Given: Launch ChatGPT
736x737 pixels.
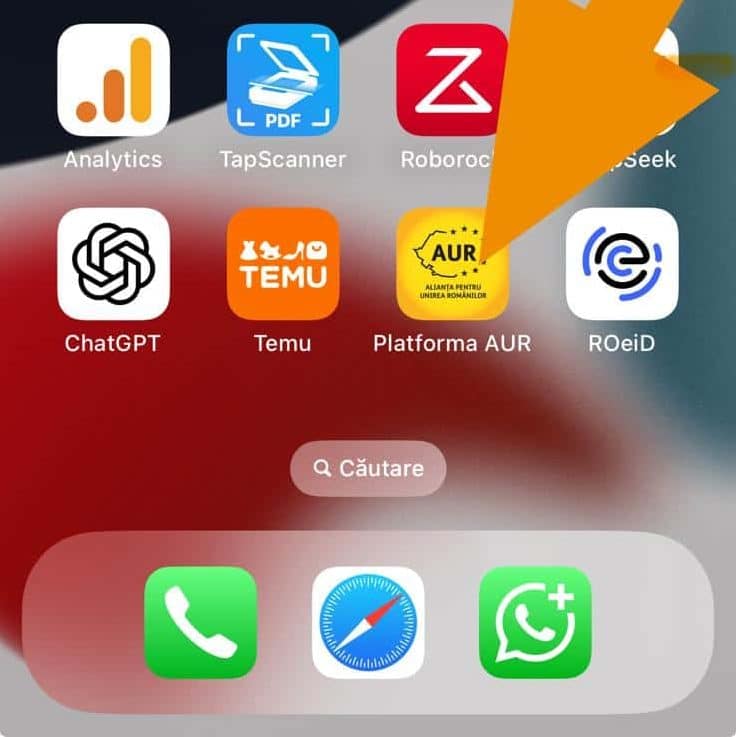Looking at the screenshot, I should (113, 264).
